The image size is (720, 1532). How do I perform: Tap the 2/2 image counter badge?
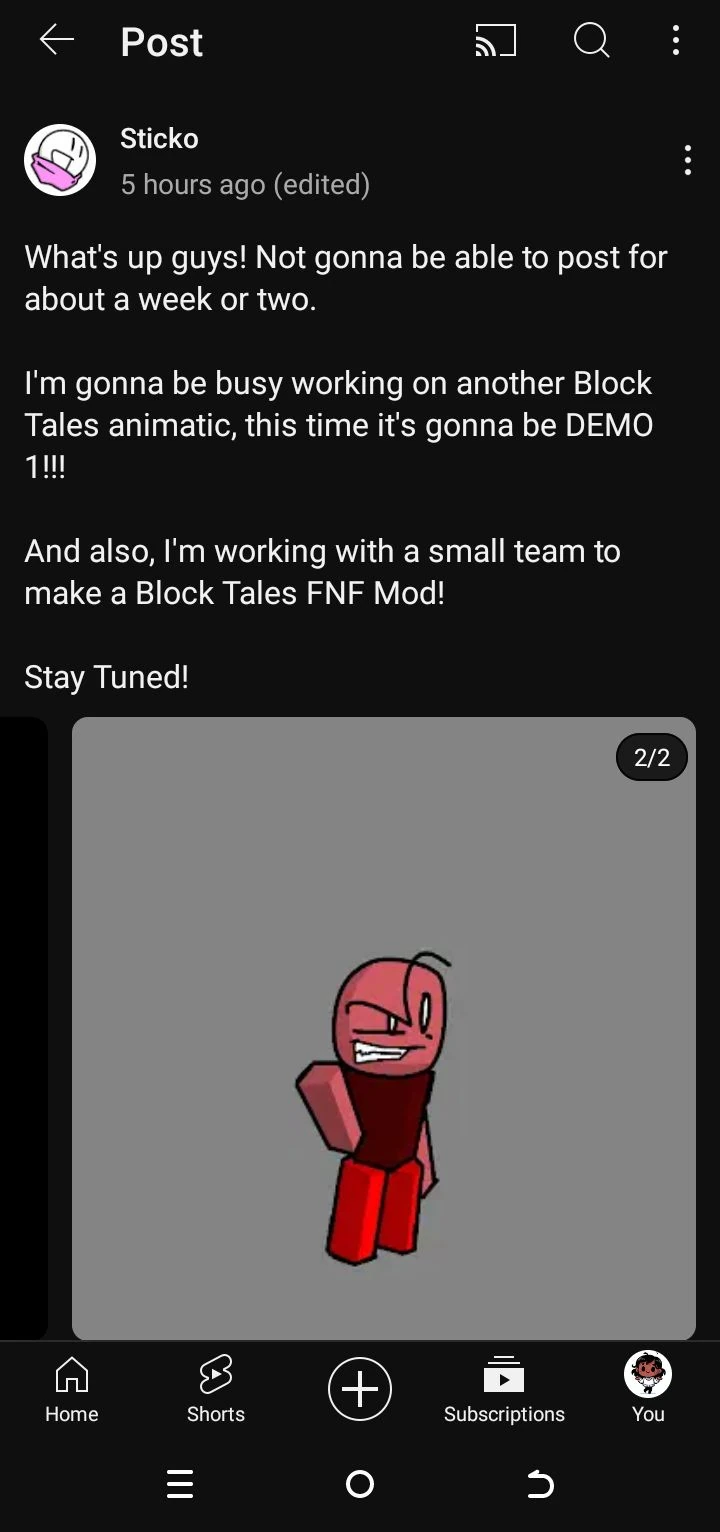651,757
